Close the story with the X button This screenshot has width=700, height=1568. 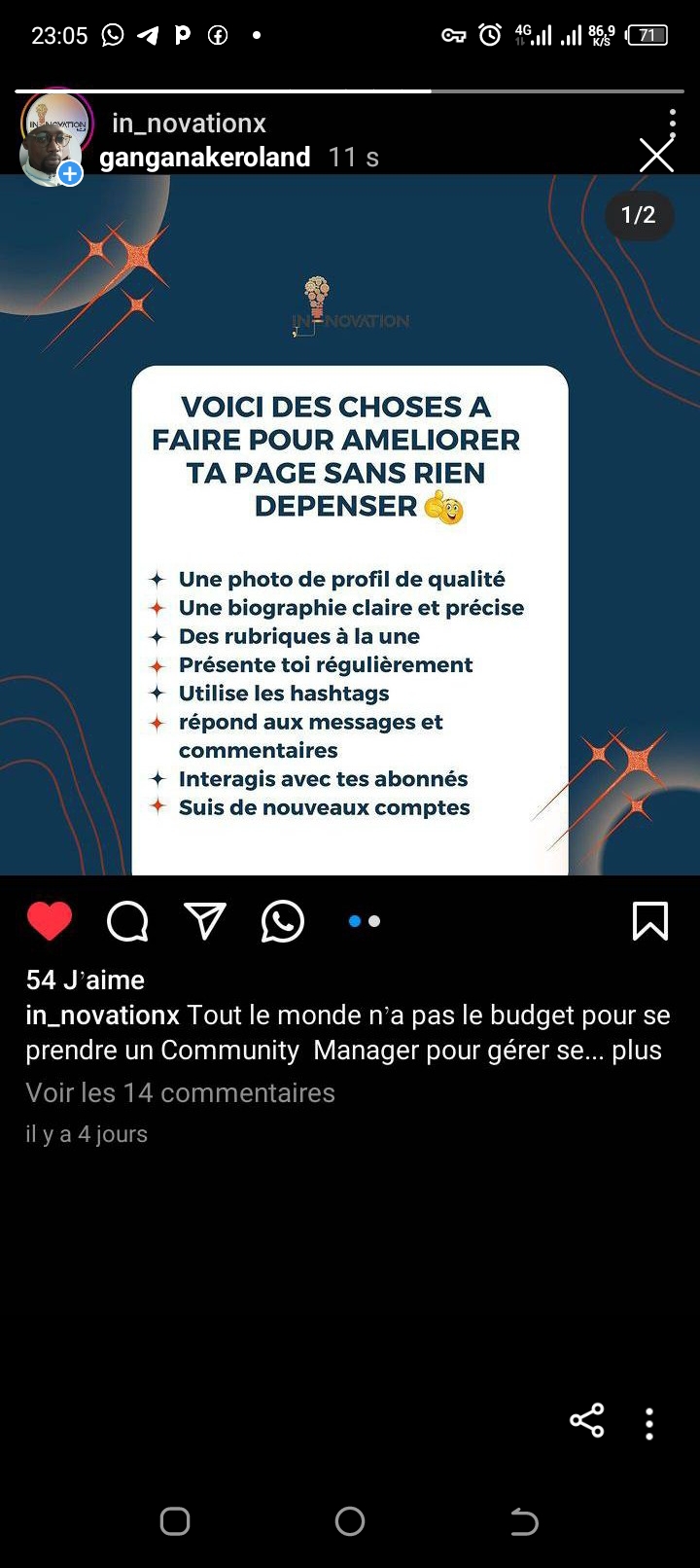656,156
